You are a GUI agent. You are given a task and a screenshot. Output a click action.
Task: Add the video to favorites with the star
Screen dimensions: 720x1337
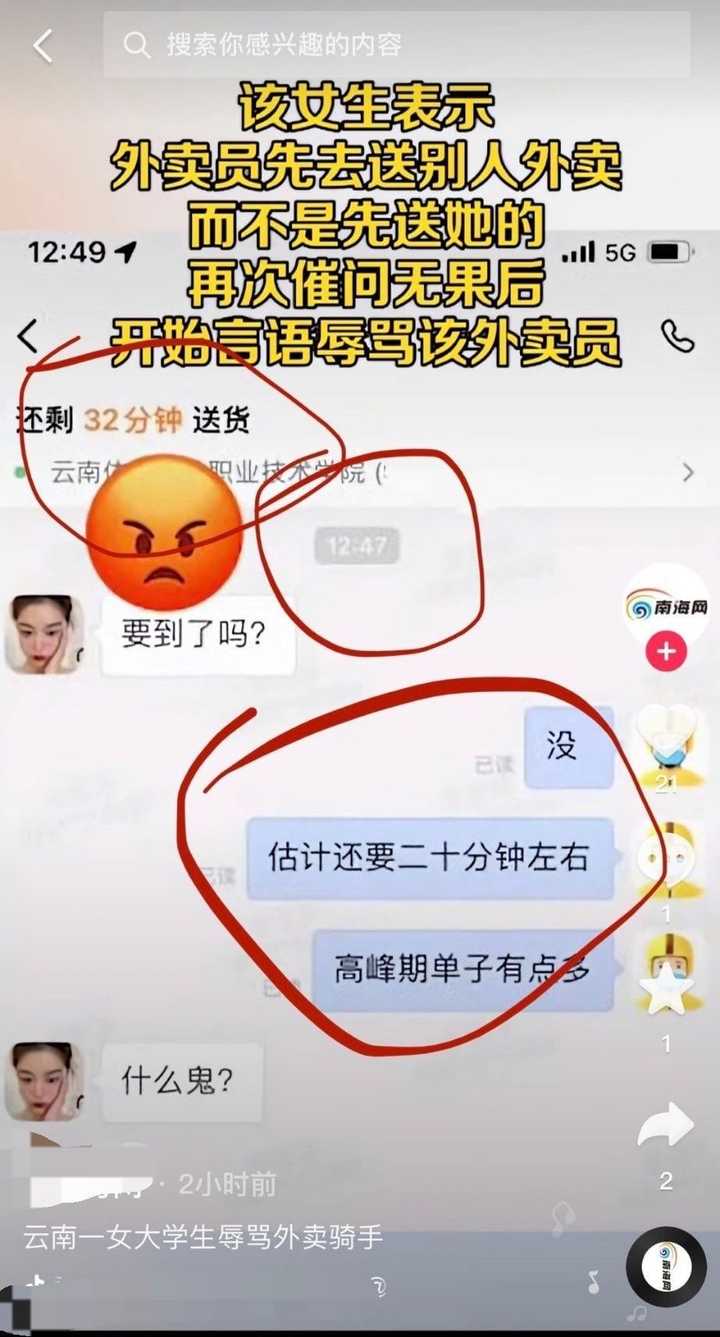pyautogui.click(x=666, y=988)
